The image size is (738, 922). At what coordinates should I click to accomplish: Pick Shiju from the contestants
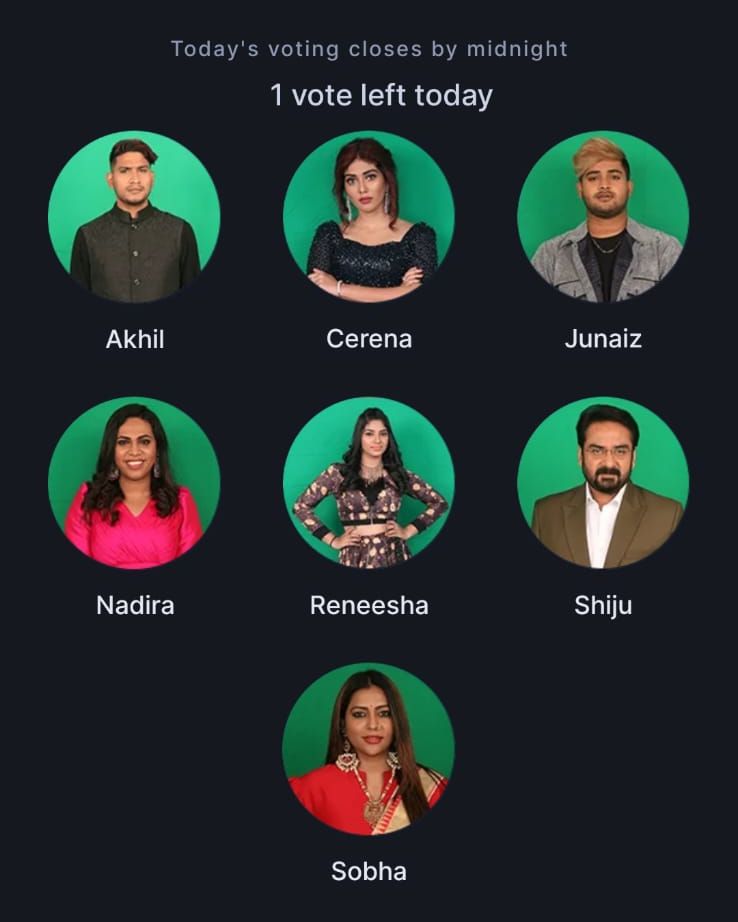pyautogui.click(x=603, y=483)
